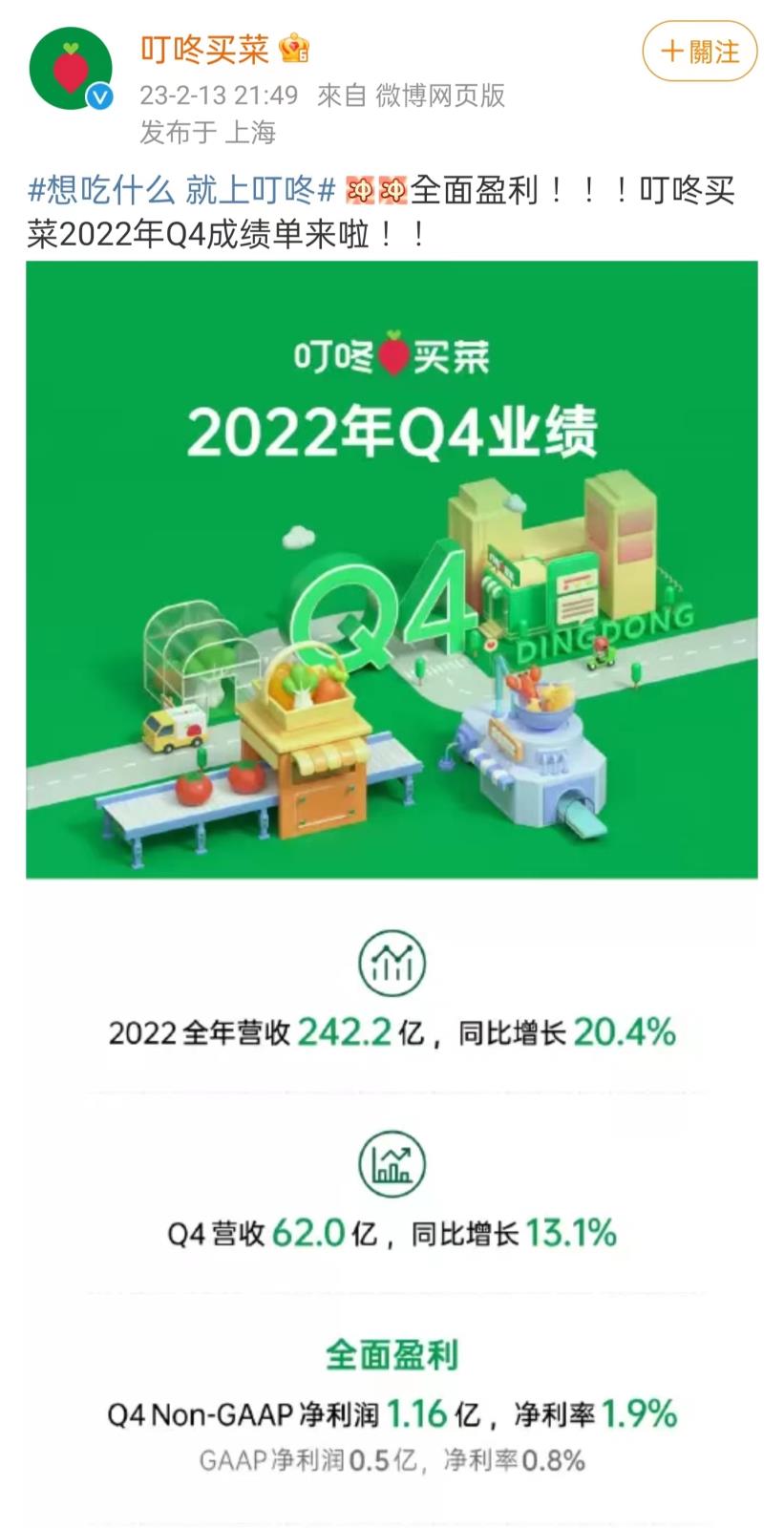784x1528 pixels.
Task: Follow 叮咚买菜 with the 關注 button
Action: [x=700, y=51]
